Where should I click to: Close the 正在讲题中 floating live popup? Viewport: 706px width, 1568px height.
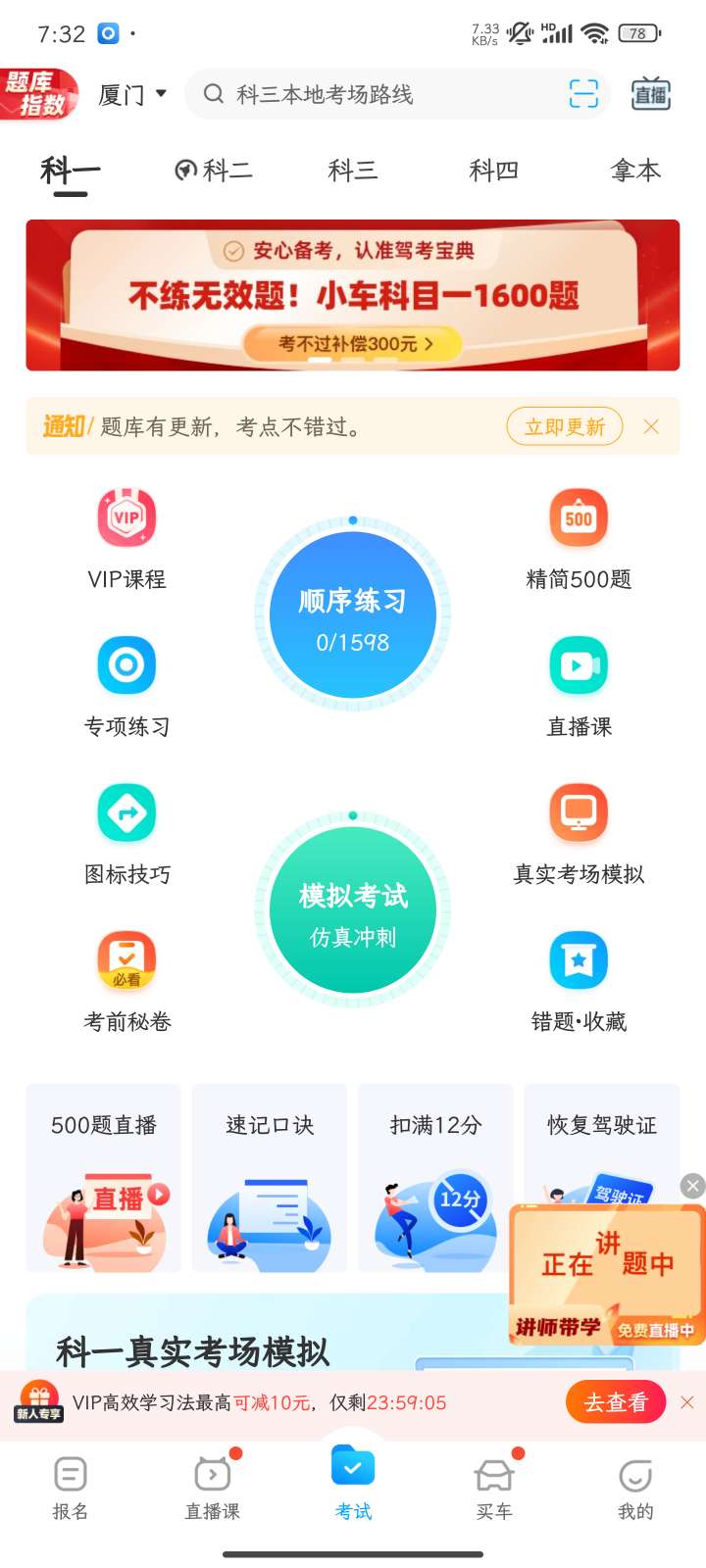[x=693, y=1186]
